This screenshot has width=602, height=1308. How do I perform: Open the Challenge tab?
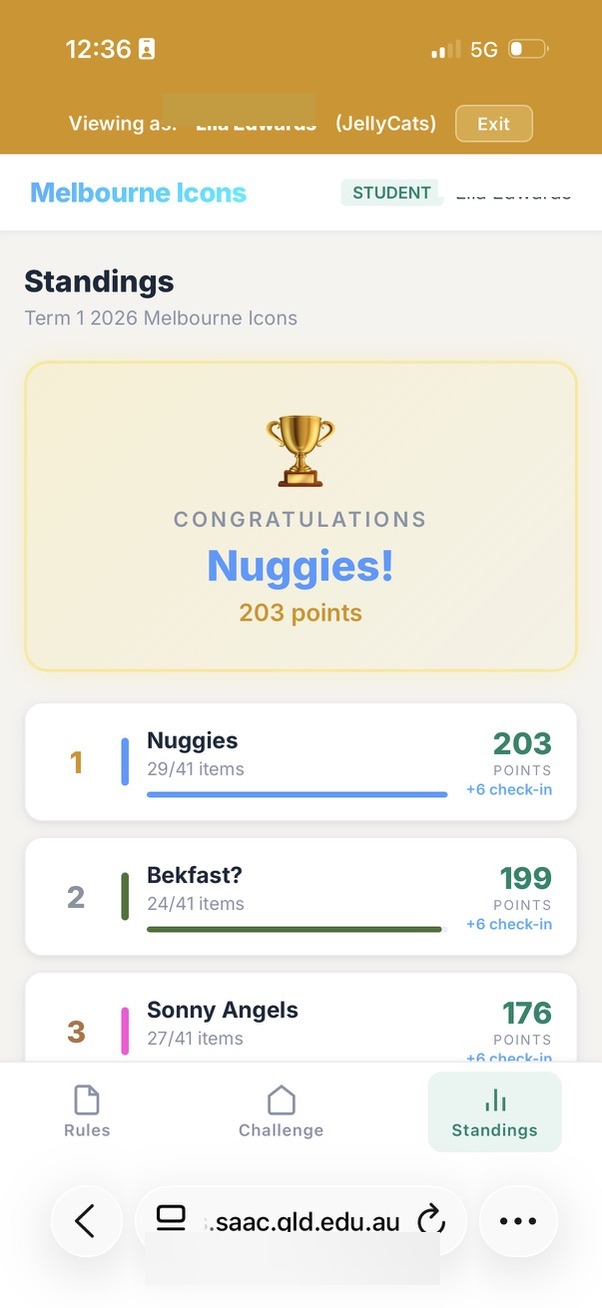click(x=281, y=1112)
